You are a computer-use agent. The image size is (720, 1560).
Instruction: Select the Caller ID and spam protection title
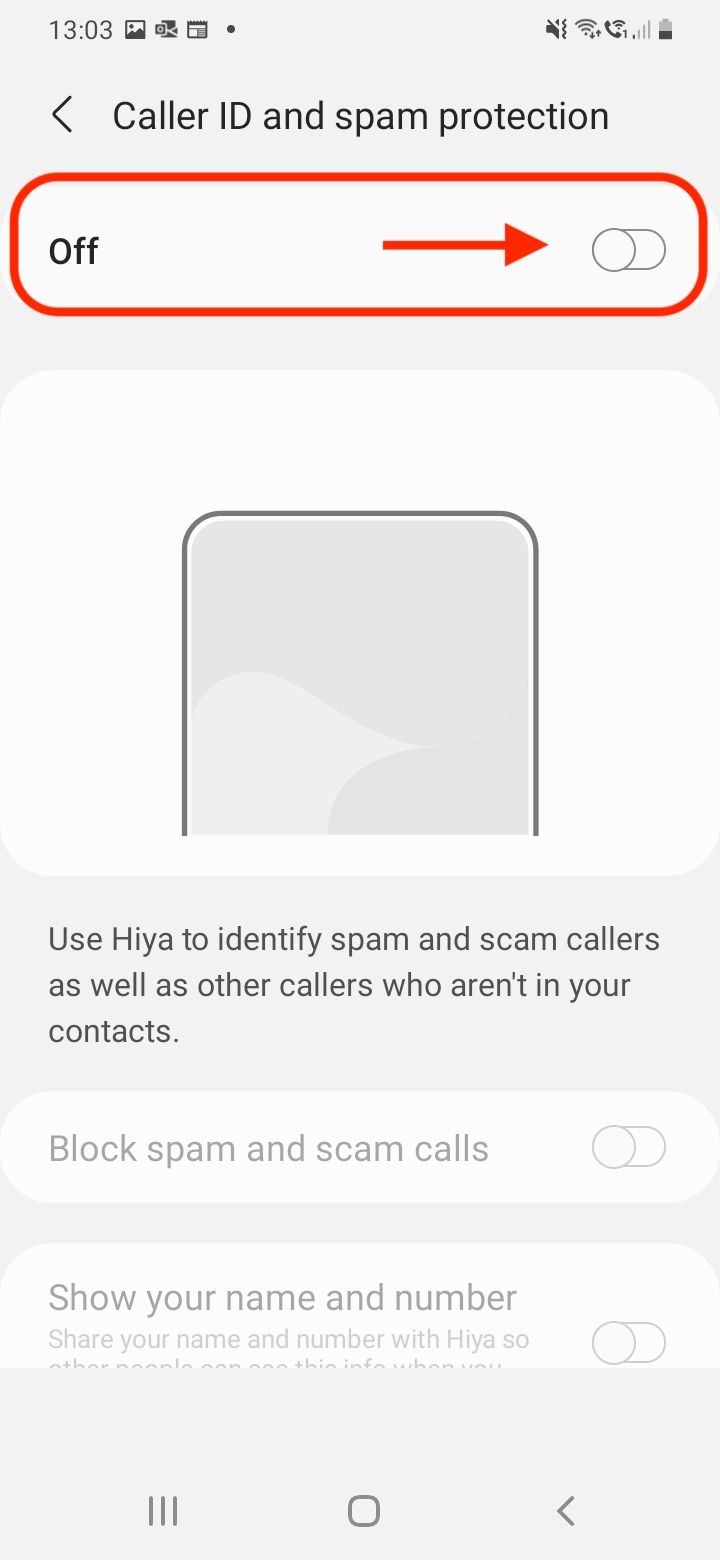tap(361, 115)
